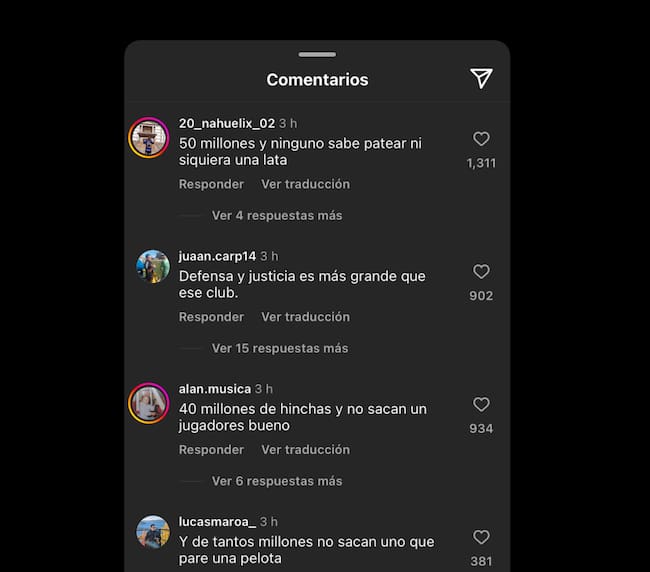Viewport: 650px width, 572px height.
Task: Translate alan.musica's comment
Action: pos(305,450)
